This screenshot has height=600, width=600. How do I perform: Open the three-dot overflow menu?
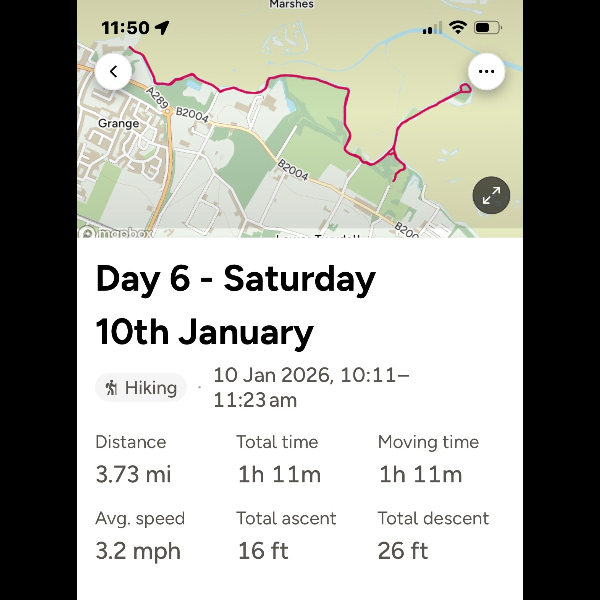[486, 72]
